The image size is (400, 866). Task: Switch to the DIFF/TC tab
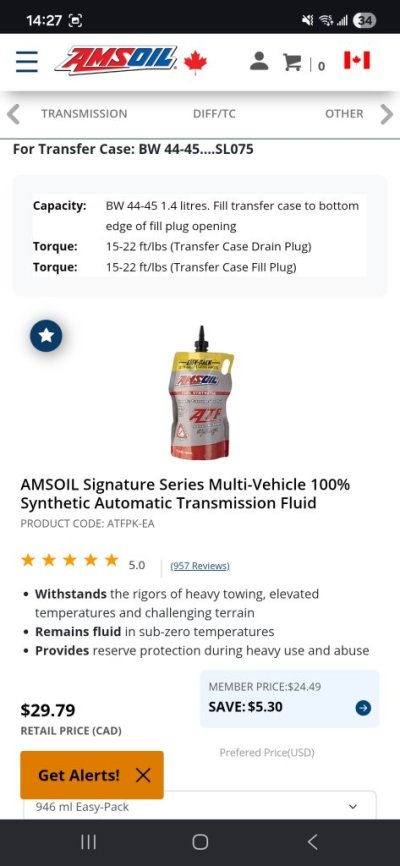(214, 114)
